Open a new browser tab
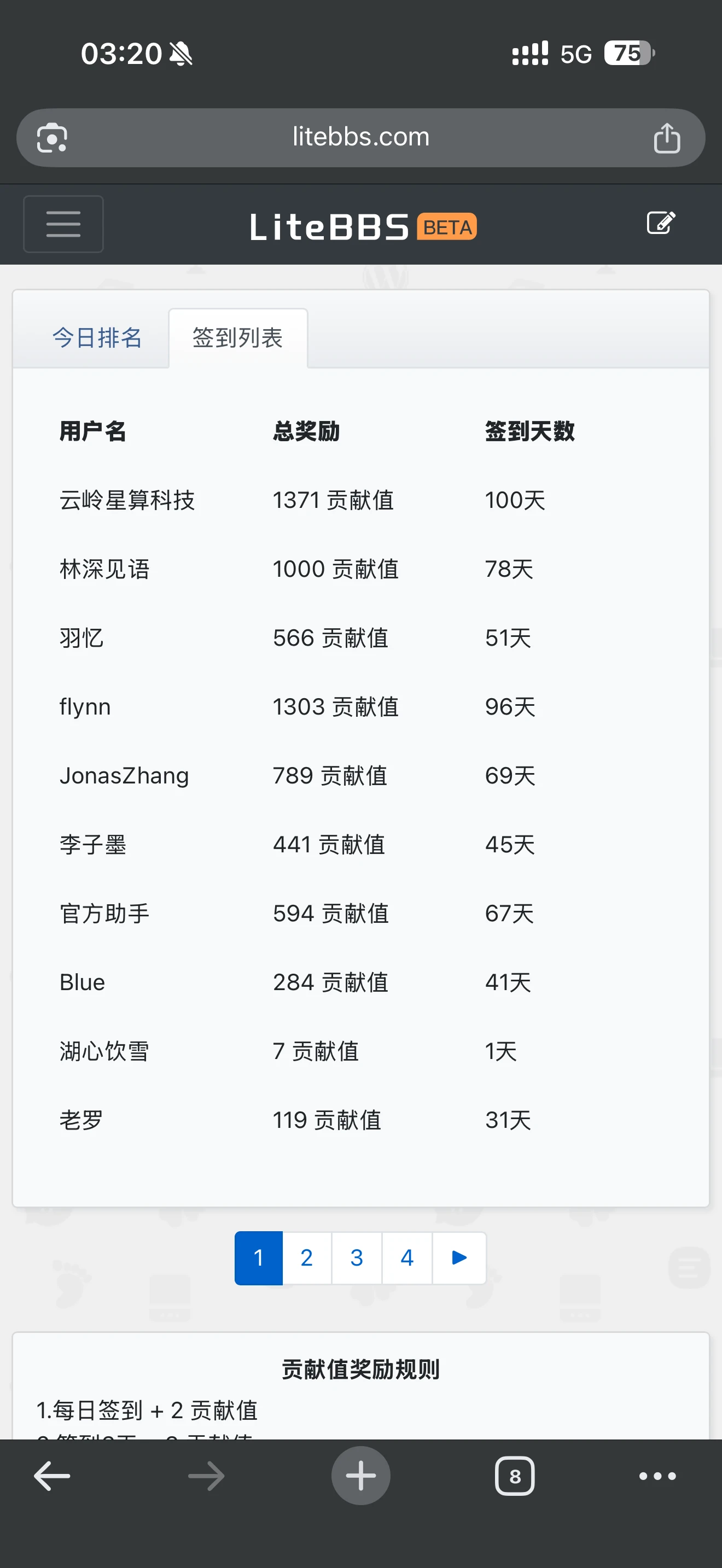 click(x=360, y=1476)
